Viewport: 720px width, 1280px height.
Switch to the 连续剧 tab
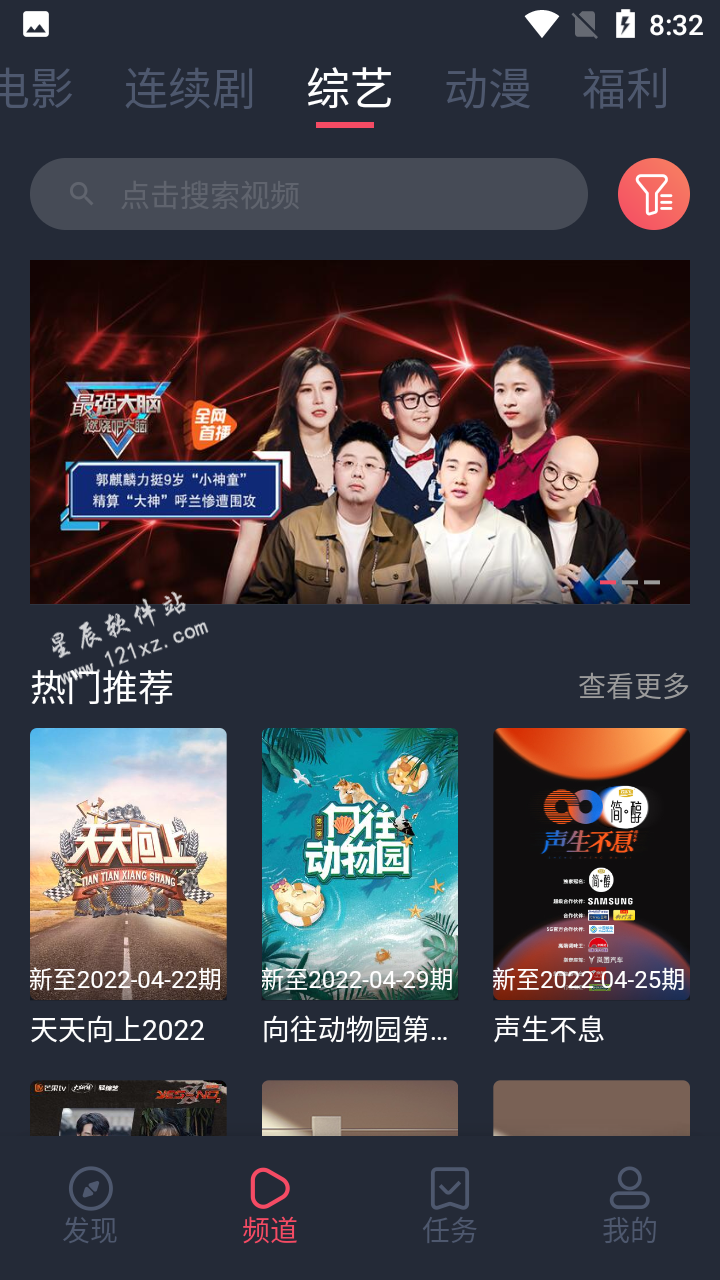[189, 89]
